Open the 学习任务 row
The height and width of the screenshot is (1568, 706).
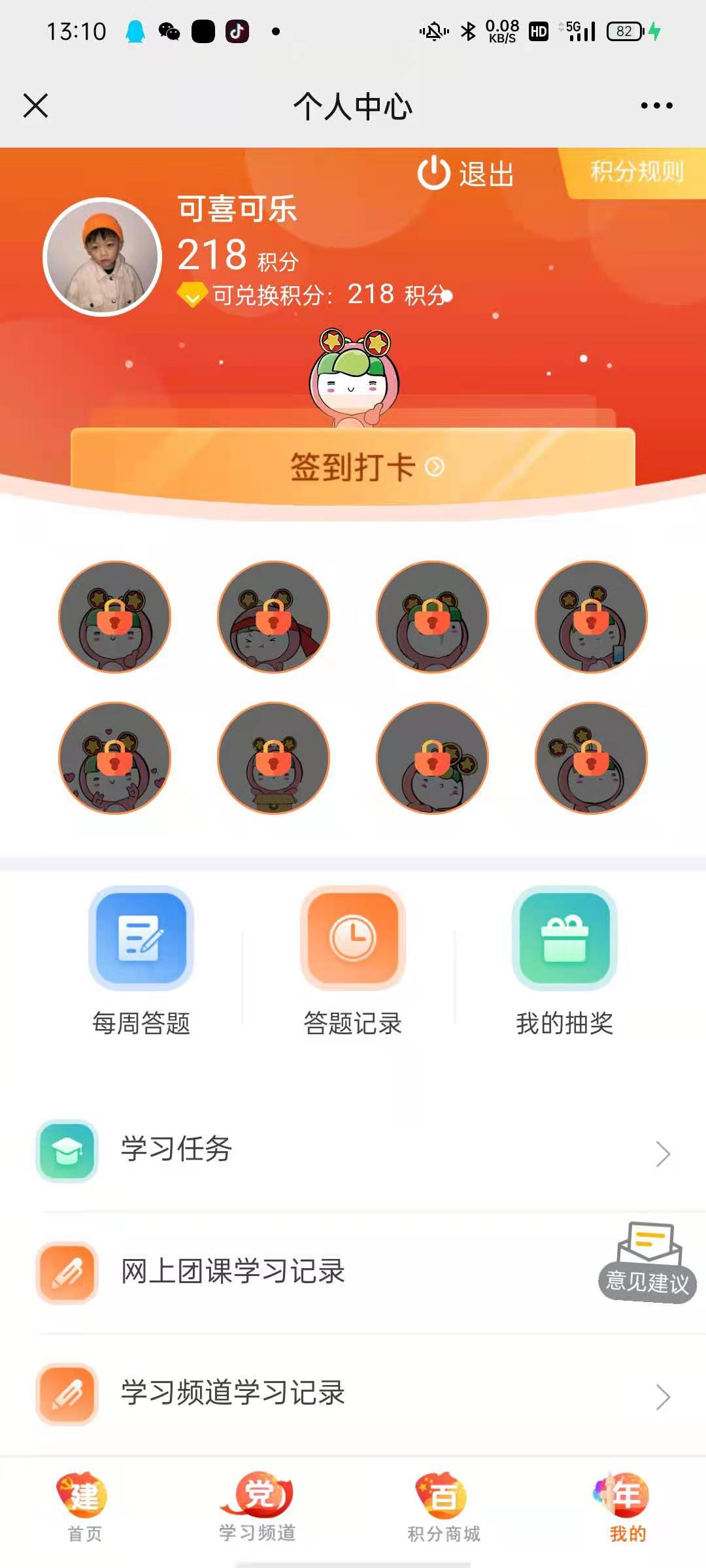[353, 1150]
